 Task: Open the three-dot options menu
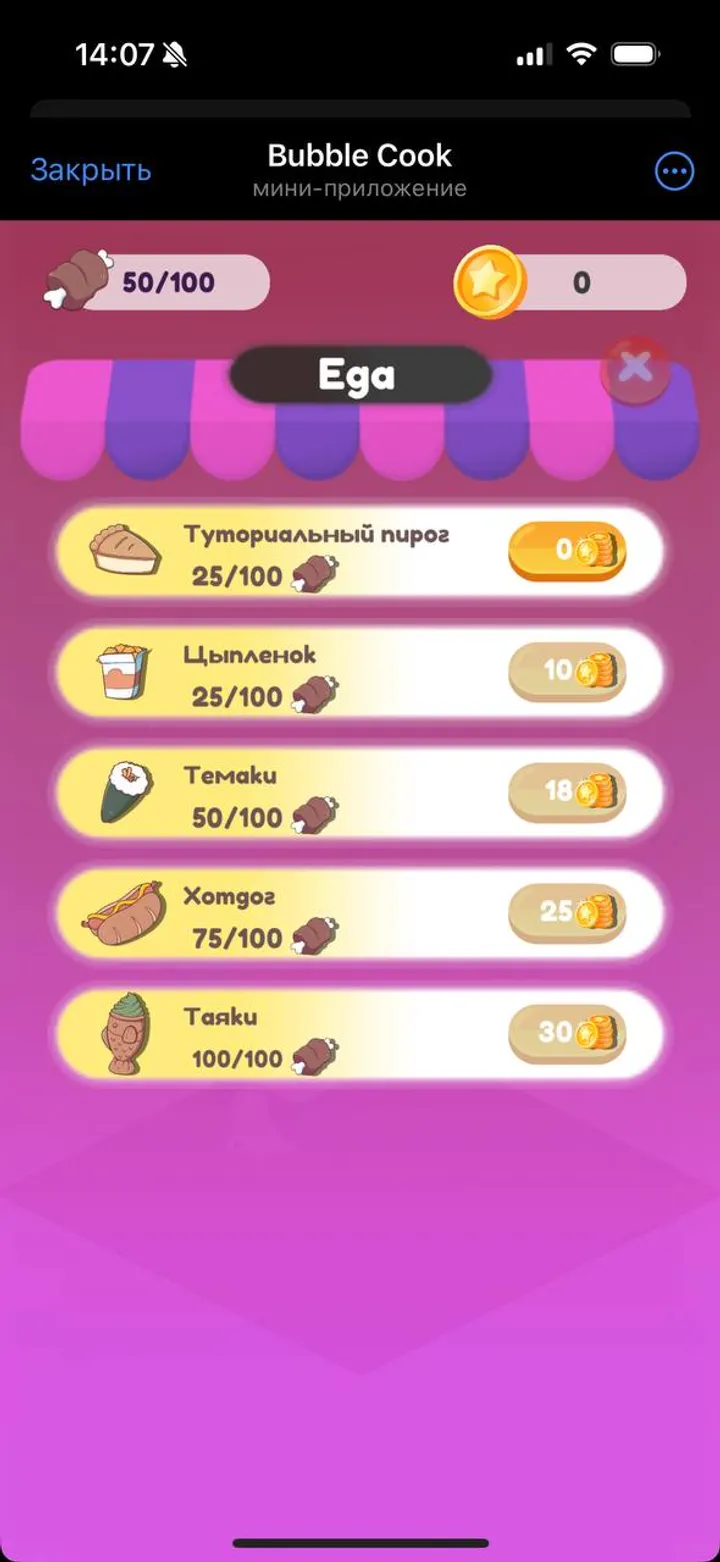tap(674, 170)
